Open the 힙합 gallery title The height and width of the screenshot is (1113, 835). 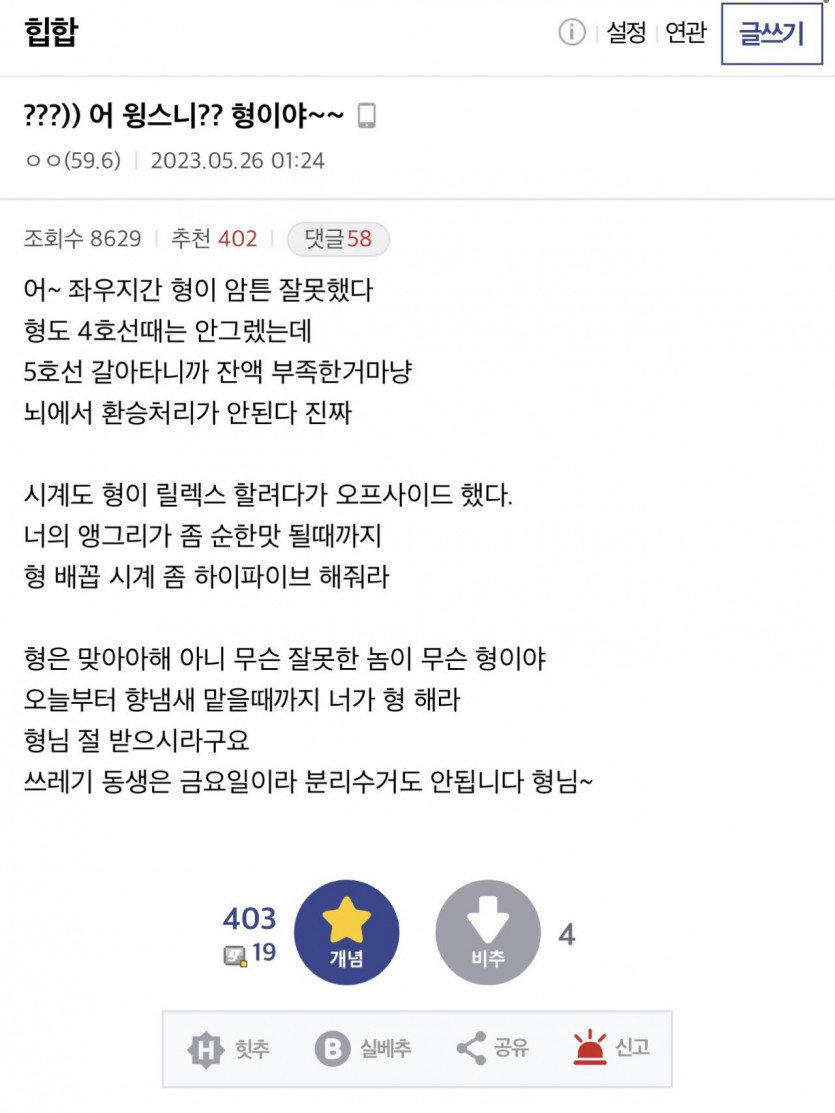(x=50, y=33)
